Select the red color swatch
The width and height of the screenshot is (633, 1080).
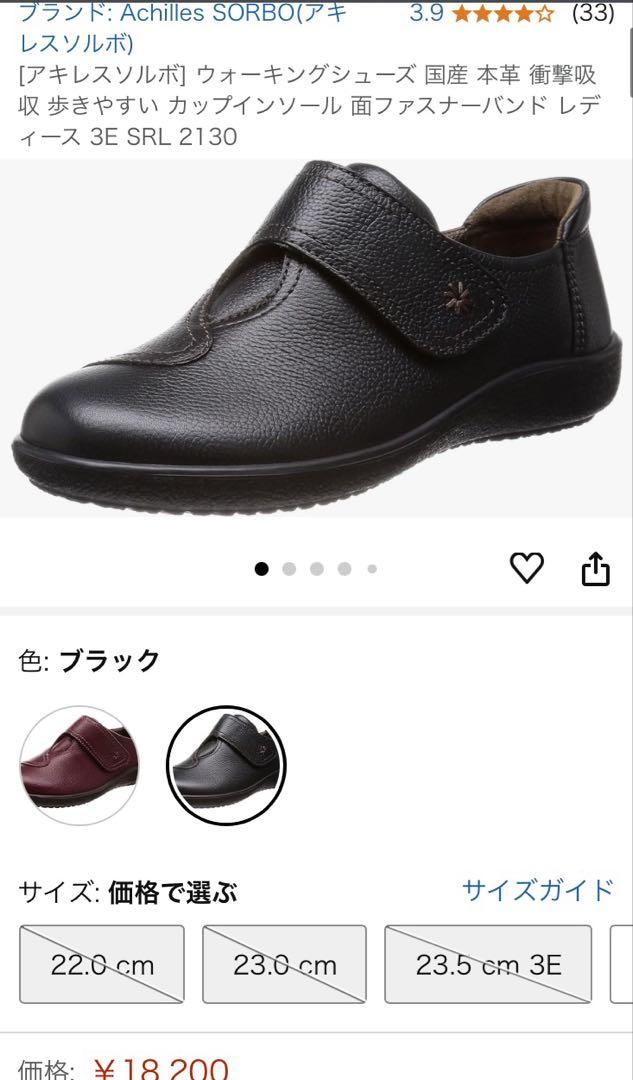point(79,765)
